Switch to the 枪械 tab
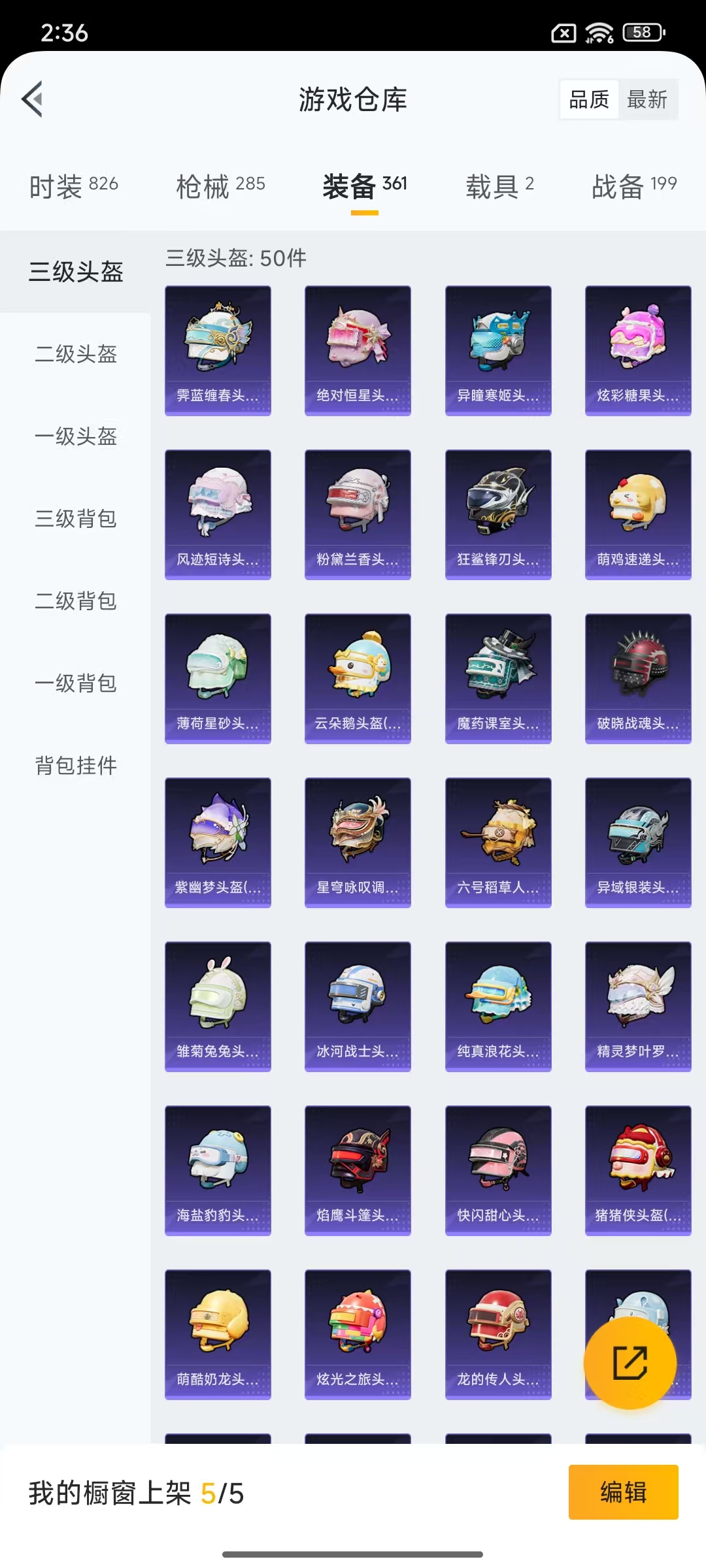Screen dimensions: 706x1568 click(x=220, y=186)
